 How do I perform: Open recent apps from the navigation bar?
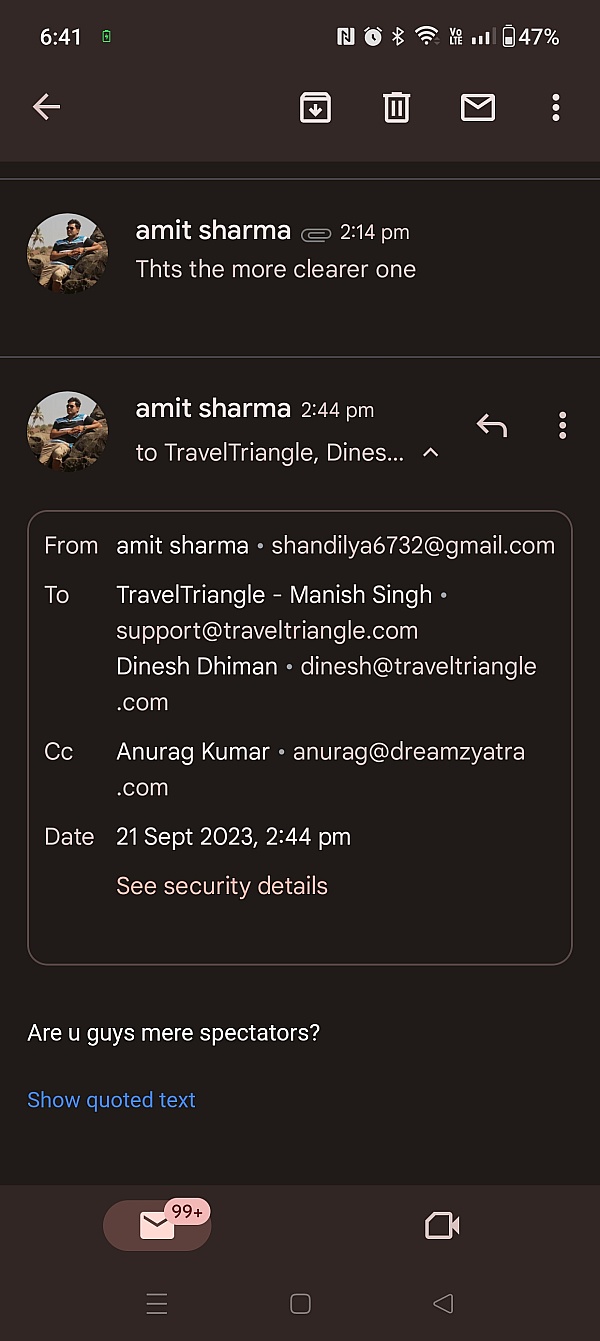[x=157, y=1303]
